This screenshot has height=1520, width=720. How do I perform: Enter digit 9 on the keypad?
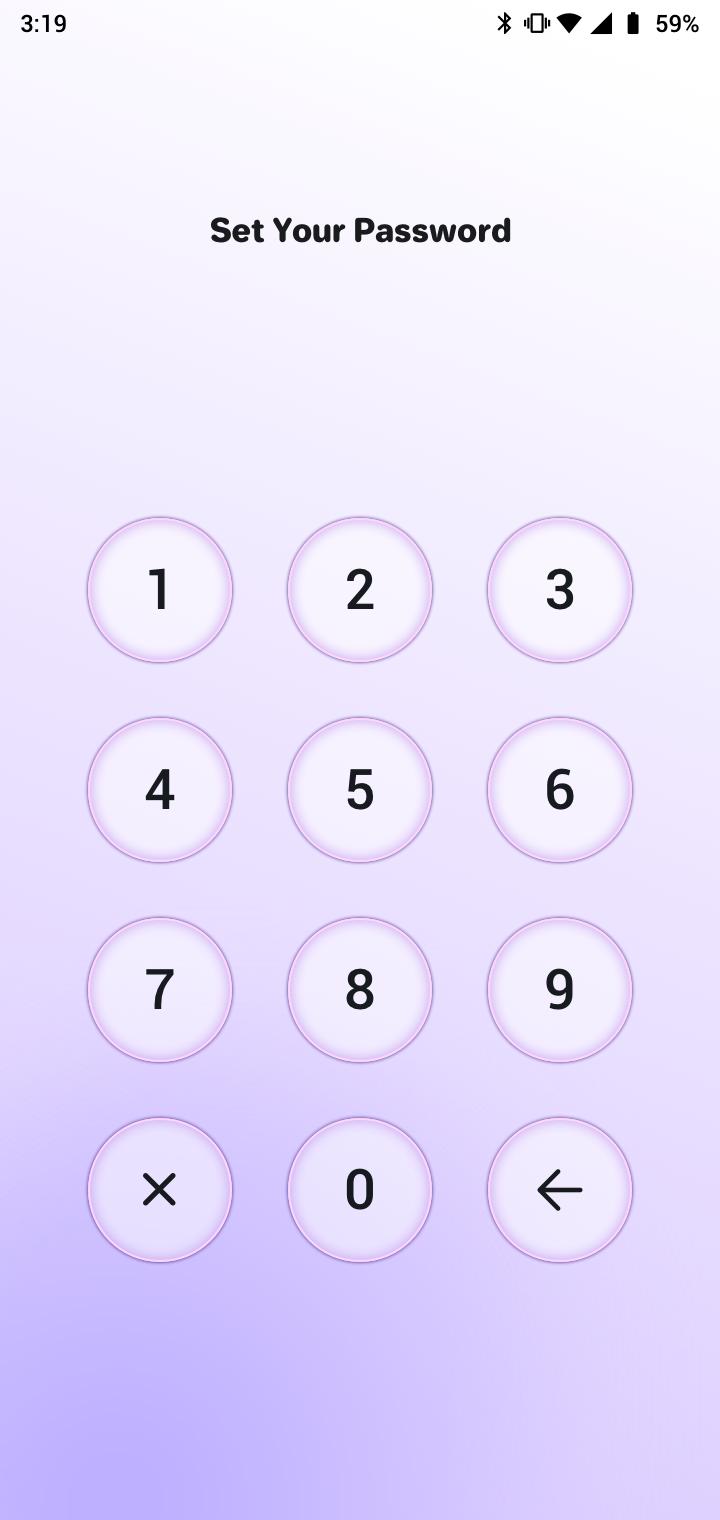click(560, 990)
